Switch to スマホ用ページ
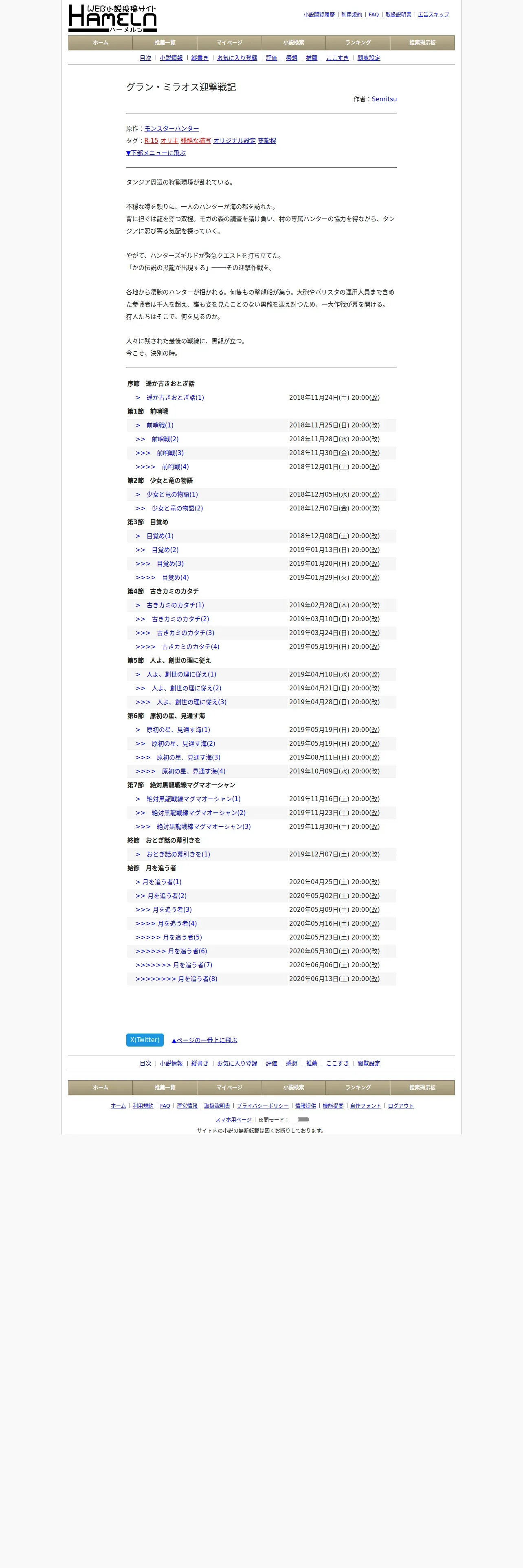Screen dimensions: 523x1568 [233, 1119]
